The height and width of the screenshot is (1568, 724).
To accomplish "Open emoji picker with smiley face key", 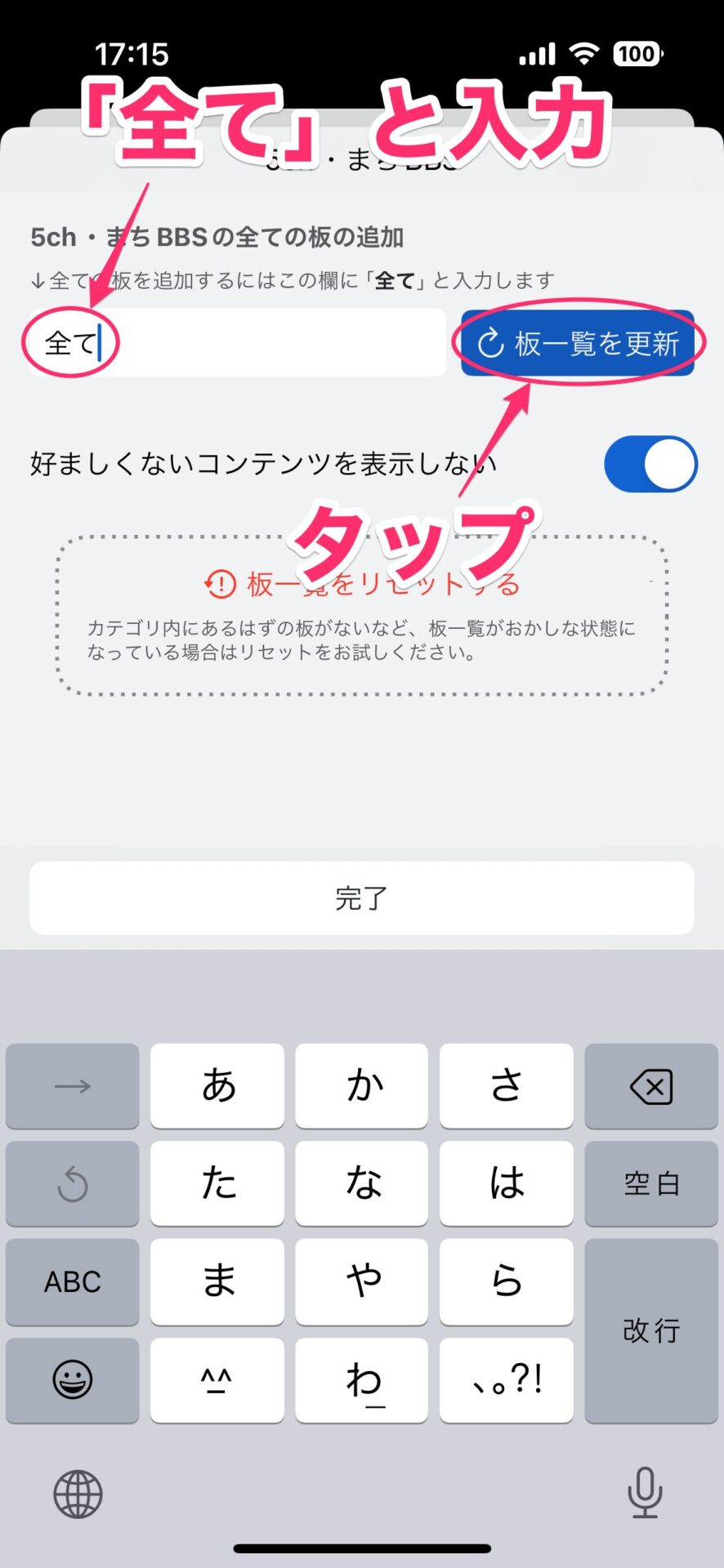I will (x=72, y=1380).
